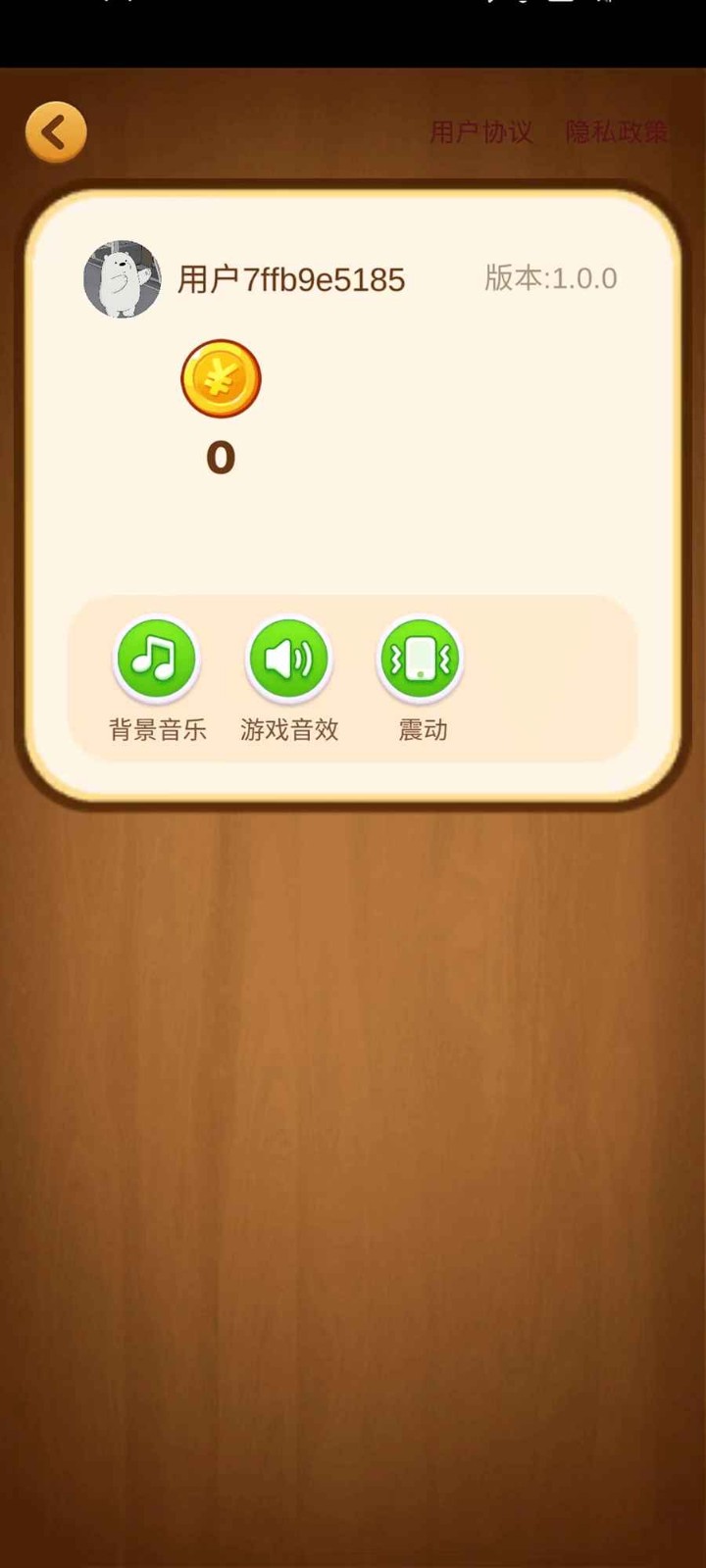Open the 用户协议 user agreement

click(480, 132)
